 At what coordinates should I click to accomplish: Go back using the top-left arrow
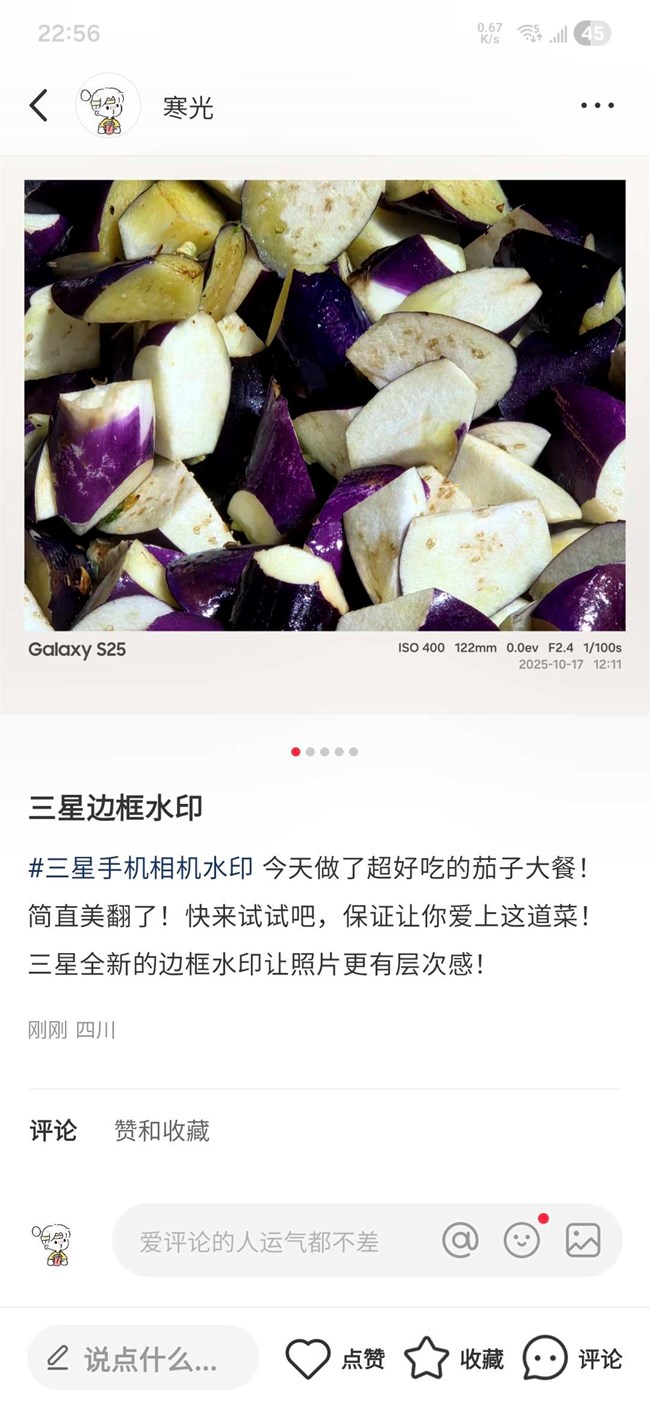click(39, 105)
